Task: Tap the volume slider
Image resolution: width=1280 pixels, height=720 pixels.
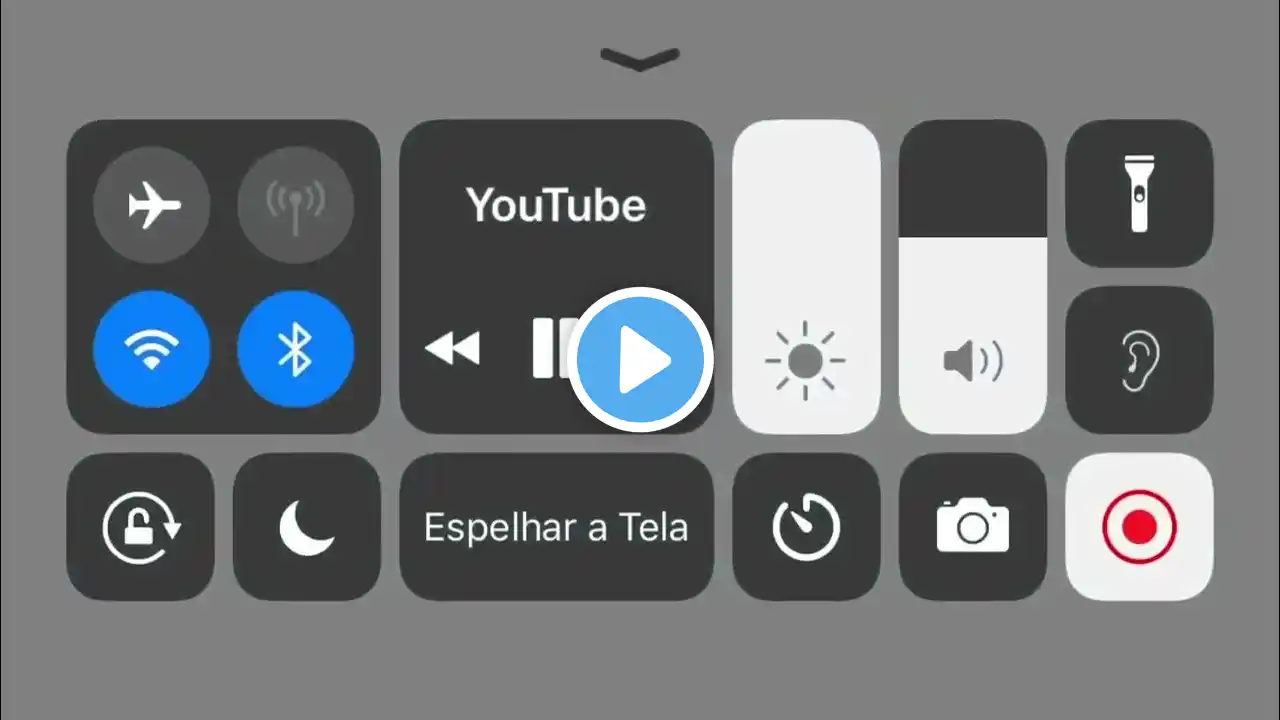Action: point(972,278)
